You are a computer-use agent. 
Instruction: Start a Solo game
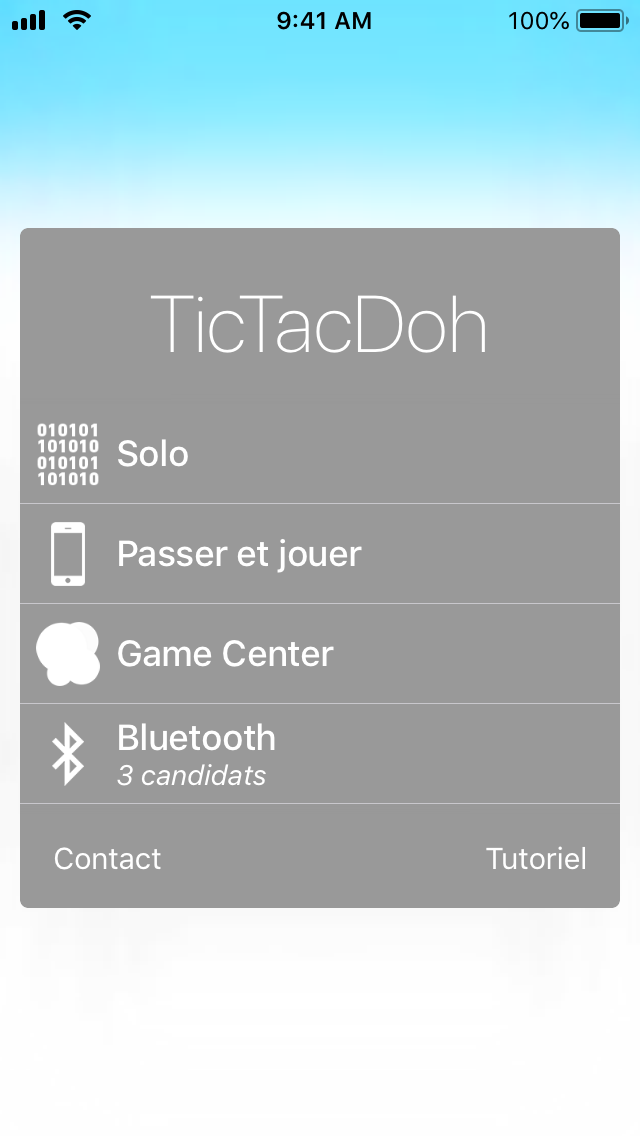(x=320, y=454)
